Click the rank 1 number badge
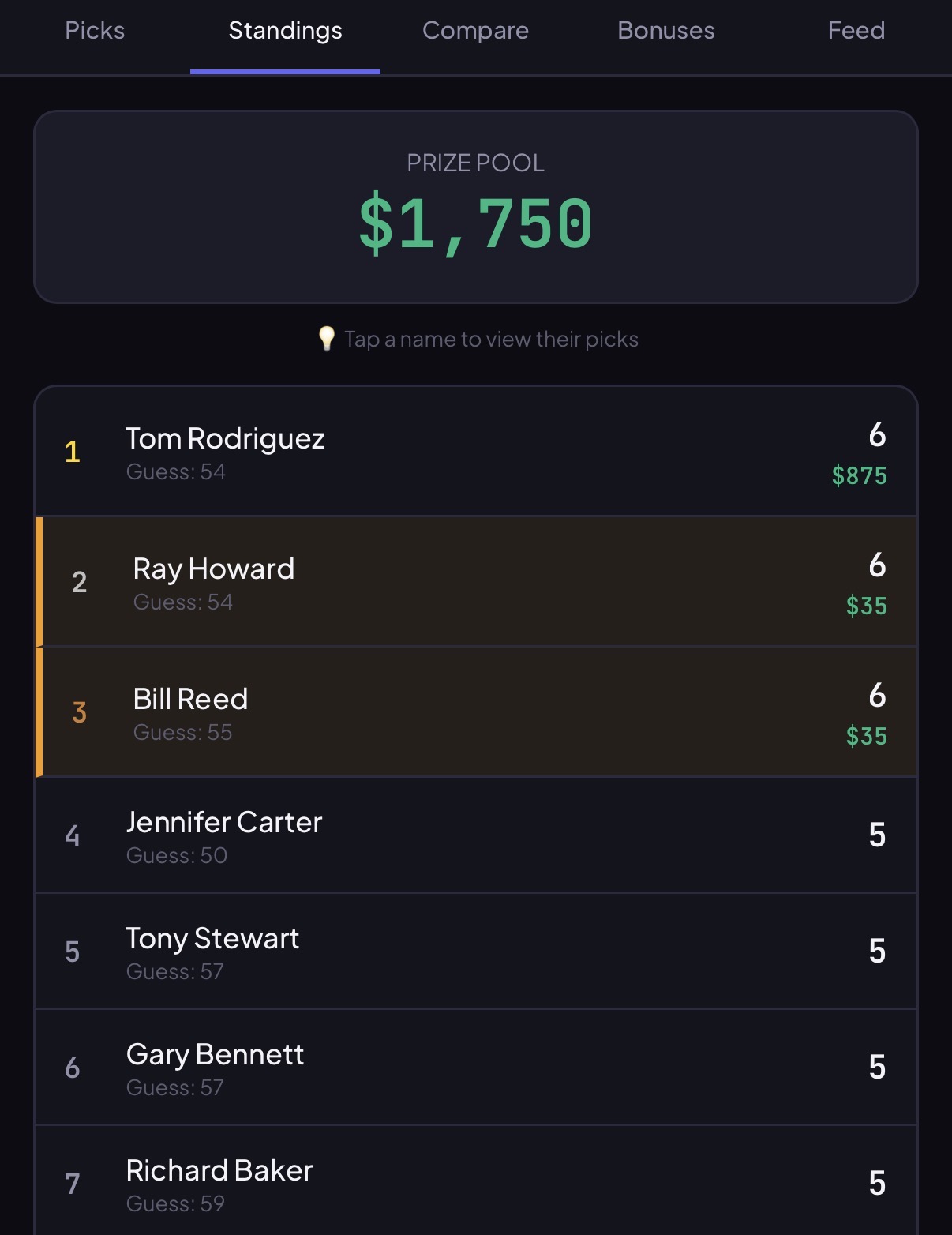The image size is (952, 1235). coord(73,452)
